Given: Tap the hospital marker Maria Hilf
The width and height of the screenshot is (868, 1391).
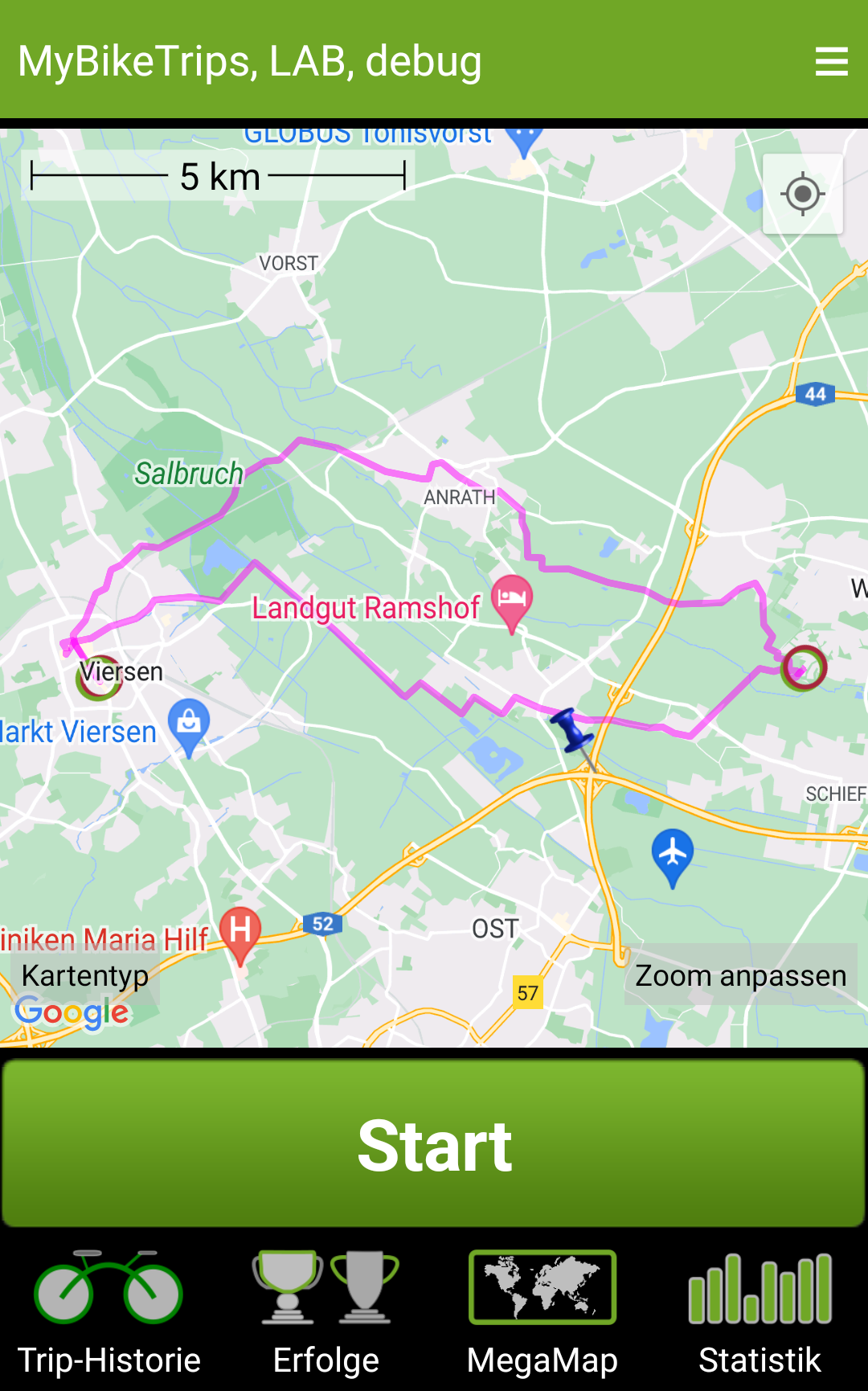Looking at the screenshot, I should coord(240,931).
